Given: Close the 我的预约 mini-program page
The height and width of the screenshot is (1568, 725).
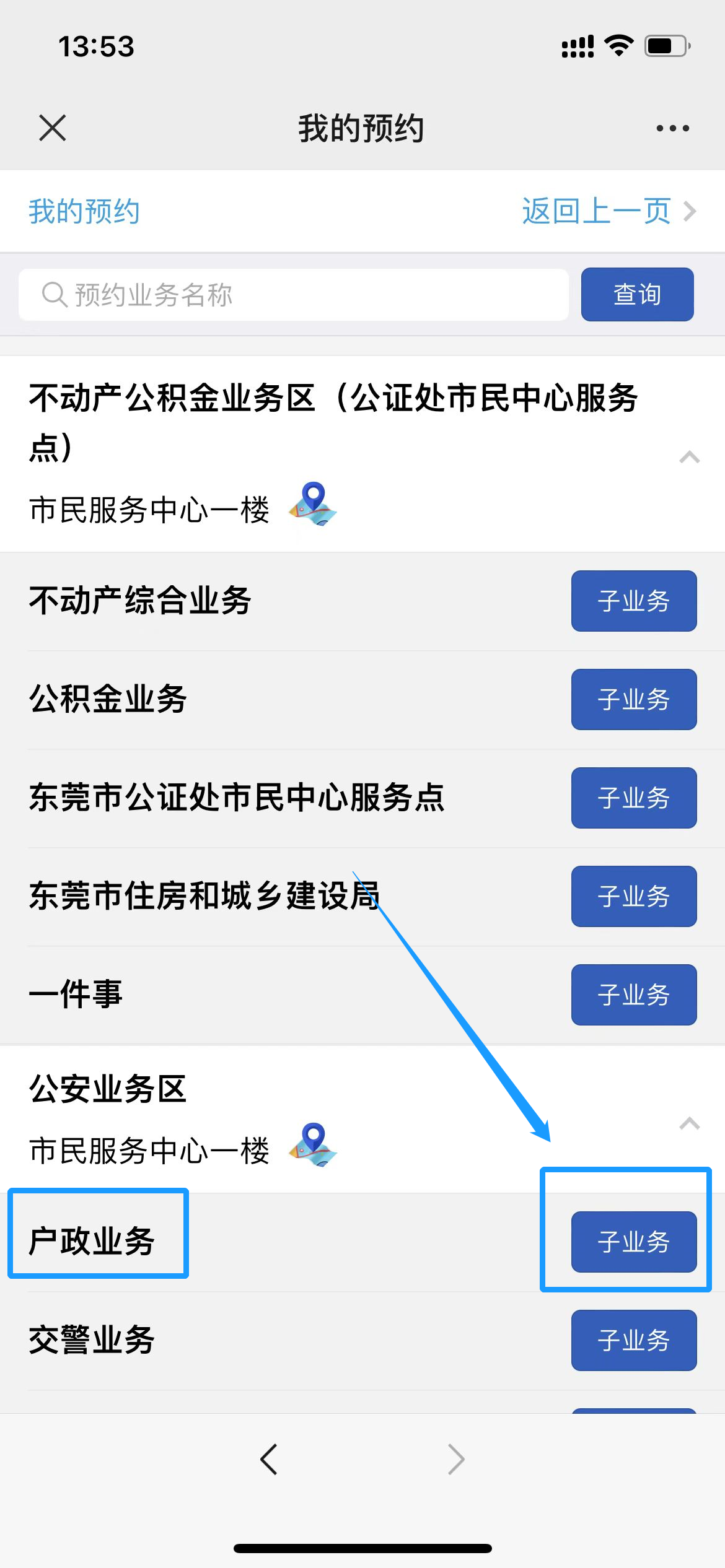Looking at the screenshot, I should pyautogui.click(x=53, y=128).
